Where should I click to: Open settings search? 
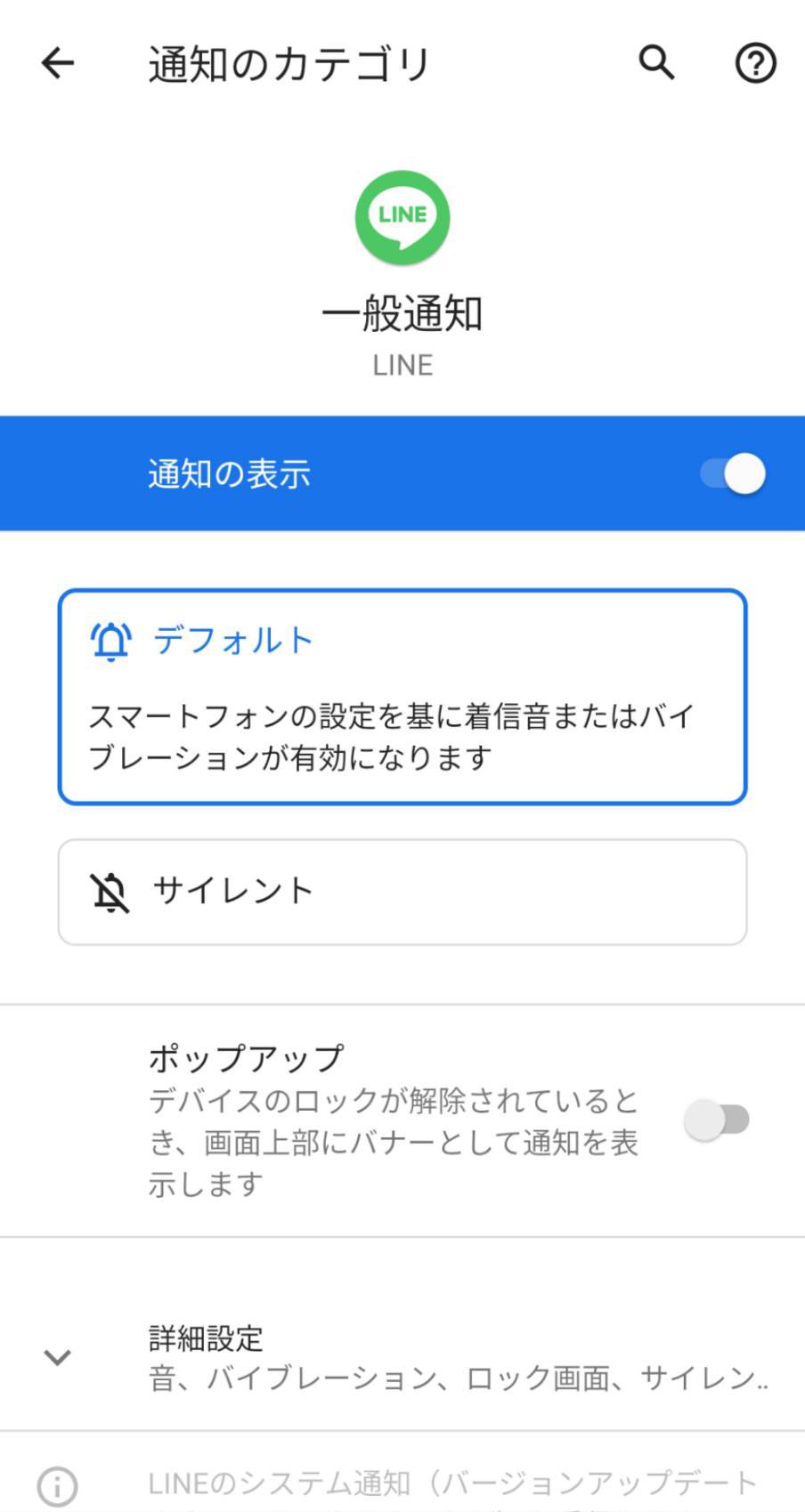click(x=656, y=63)
